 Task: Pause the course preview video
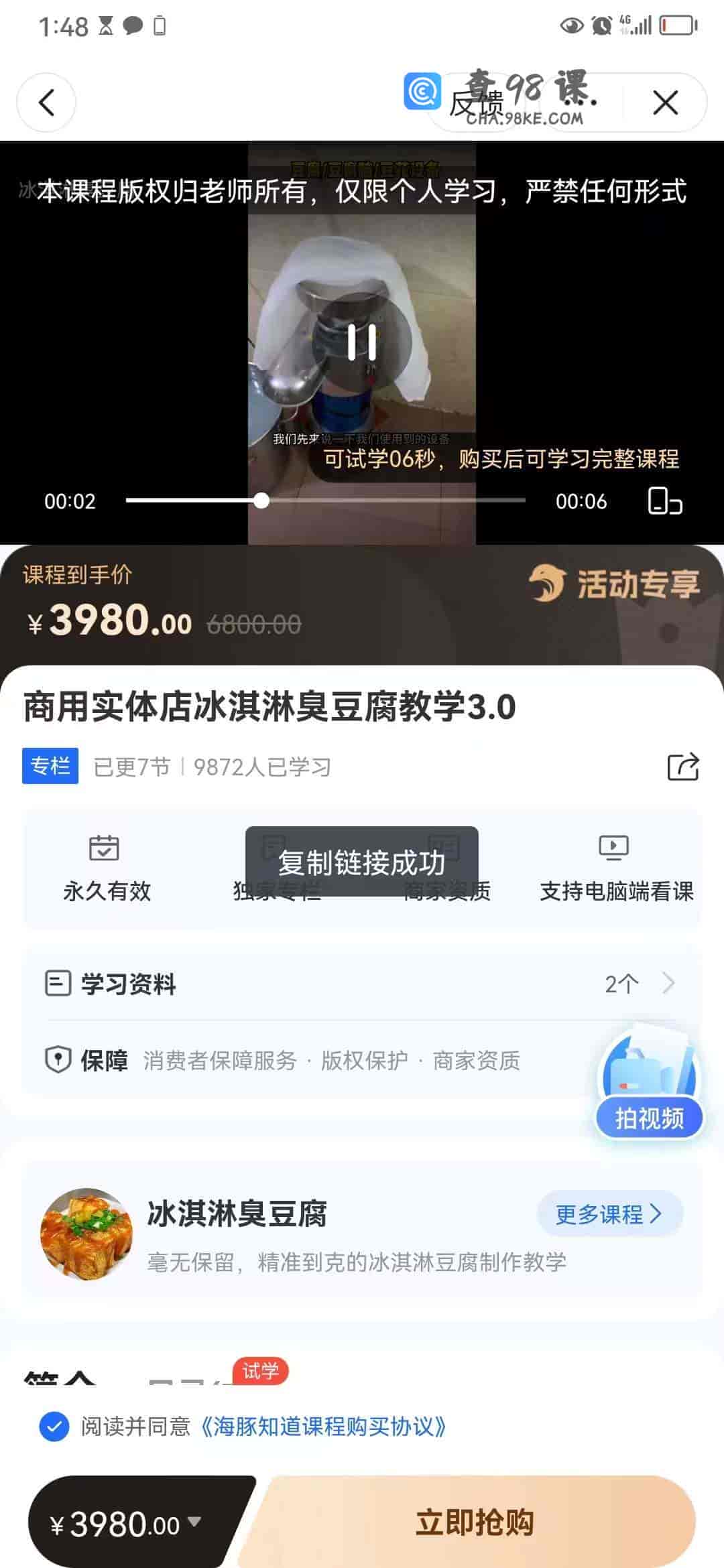point(362,340)
